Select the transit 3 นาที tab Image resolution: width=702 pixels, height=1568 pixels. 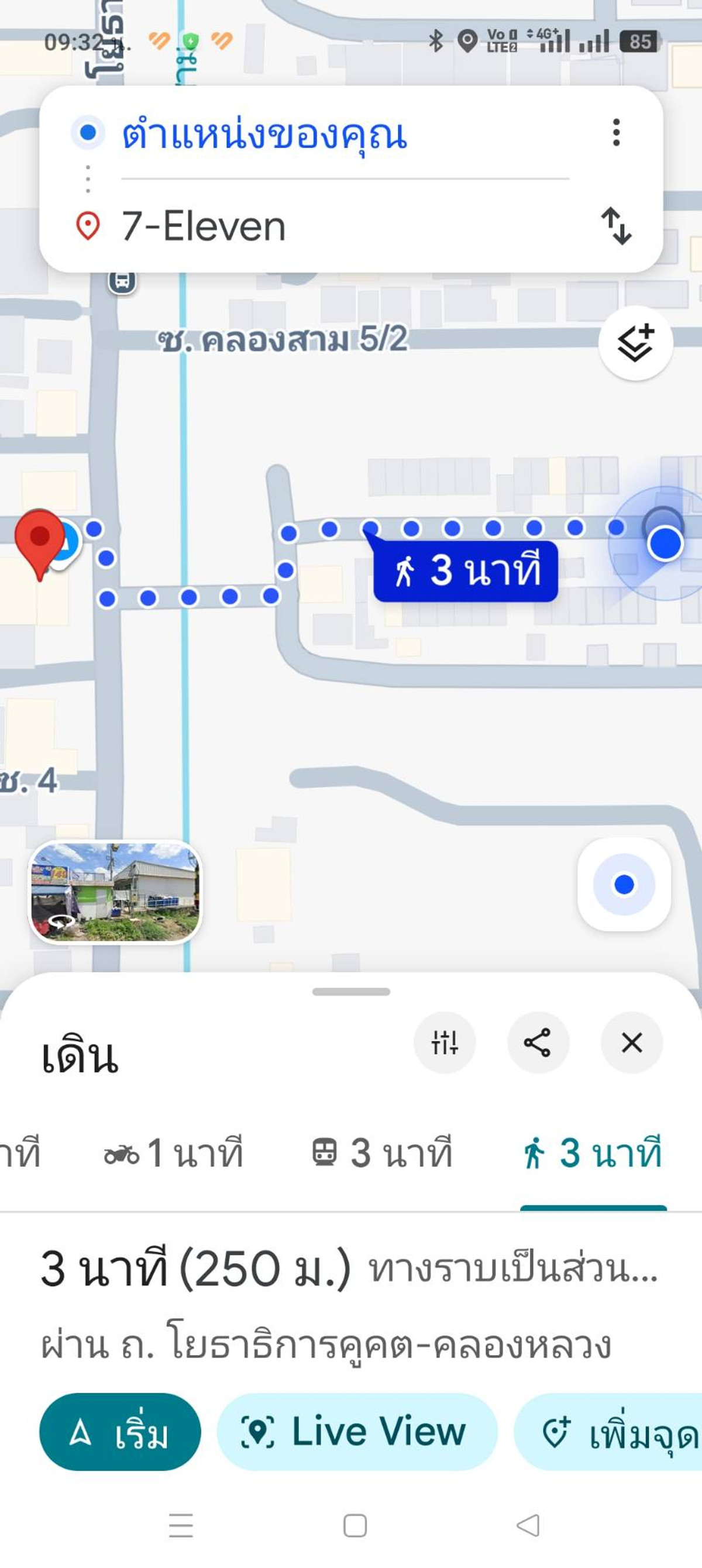coord(383,1153)
